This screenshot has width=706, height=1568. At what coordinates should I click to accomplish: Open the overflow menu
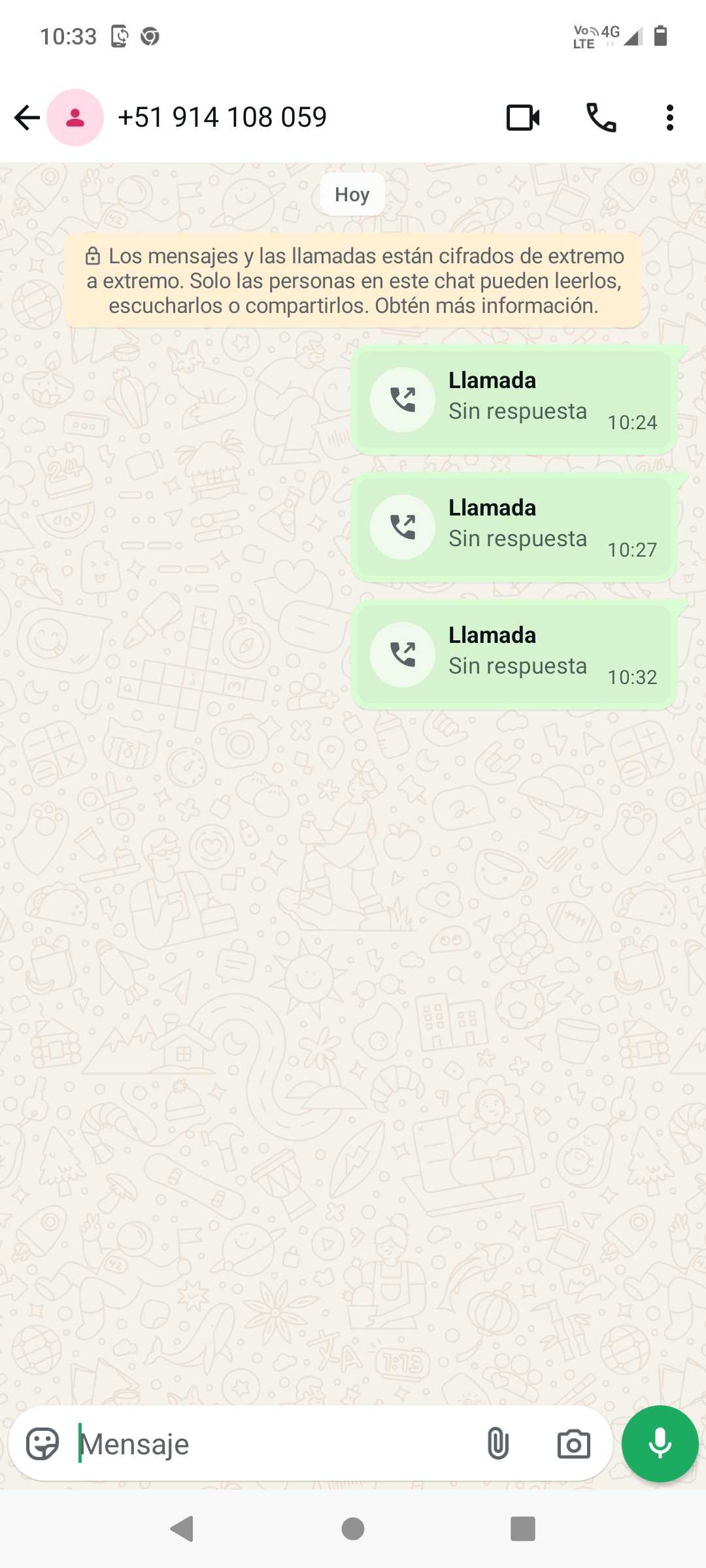pyautogui.click(x=669, y=118)
